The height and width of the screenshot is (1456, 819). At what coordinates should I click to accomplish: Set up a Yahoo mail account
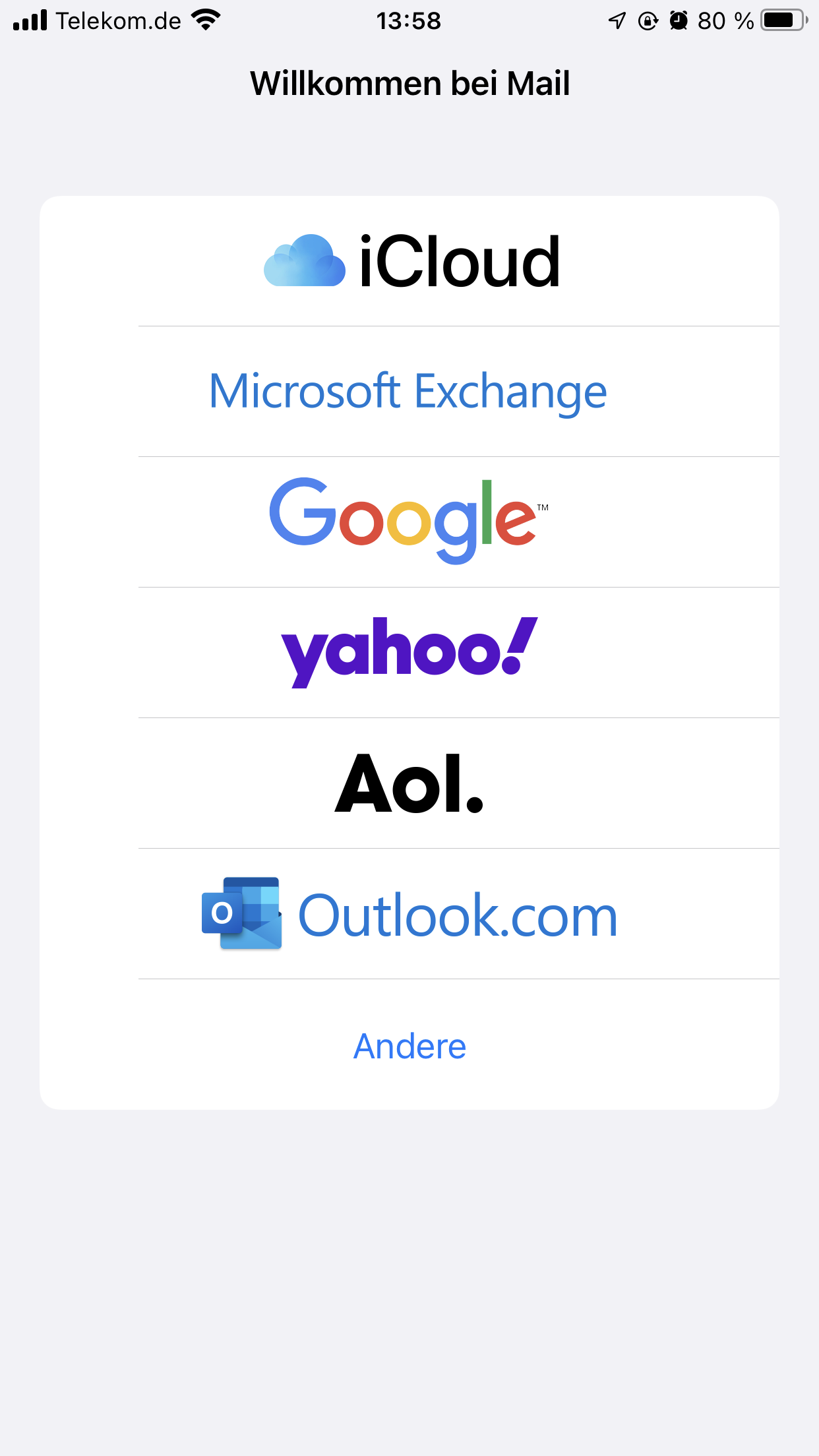(409, 652)
